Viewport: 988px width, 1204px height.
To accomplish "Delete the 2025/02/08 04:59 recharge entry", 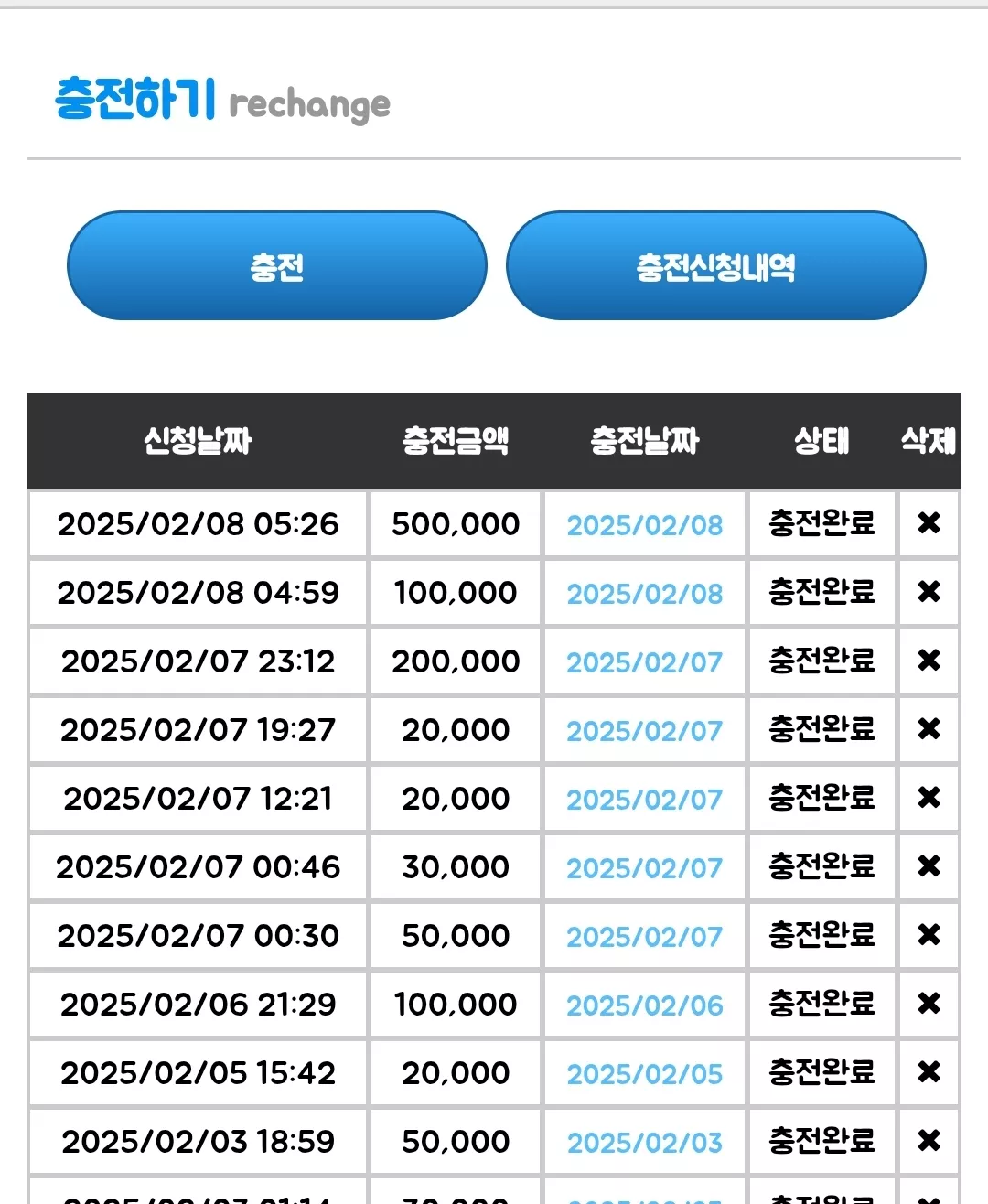I will (x=929, y=592).
